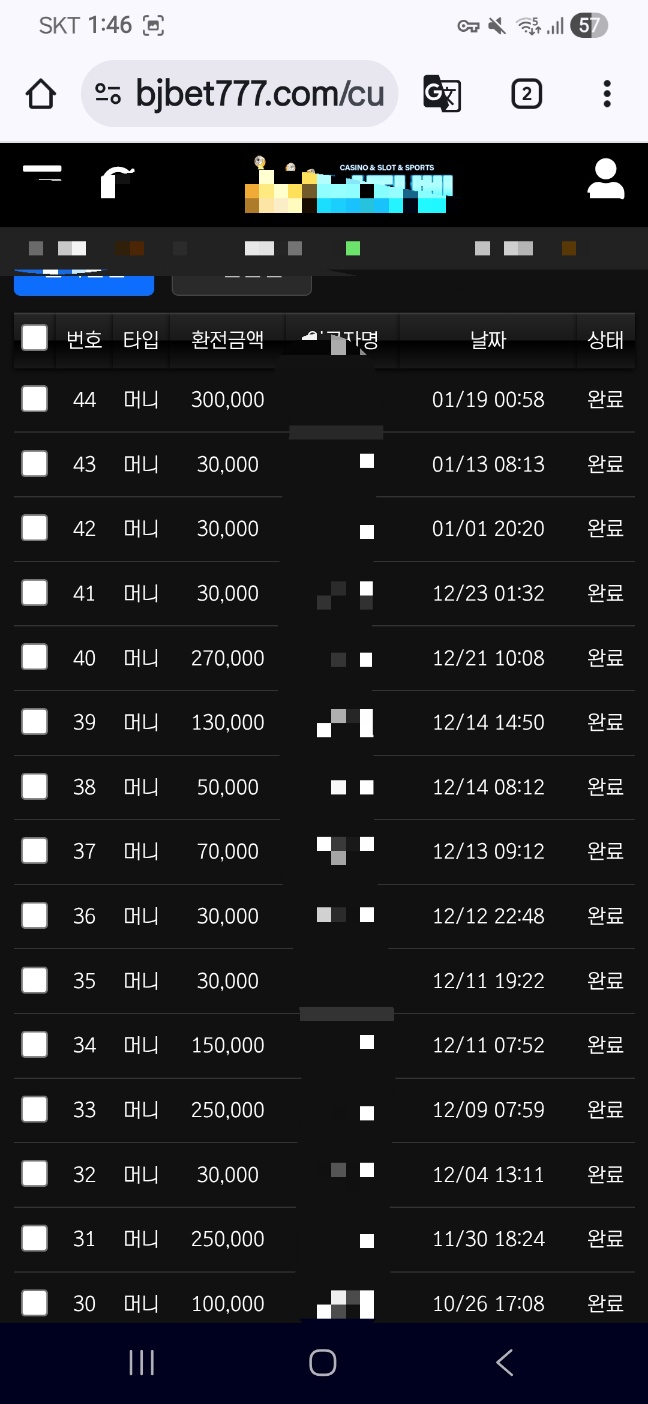The width and height of the screenshot is (648, 1404).
Task: Open the browser overflow menu
Action: [607, 94]
